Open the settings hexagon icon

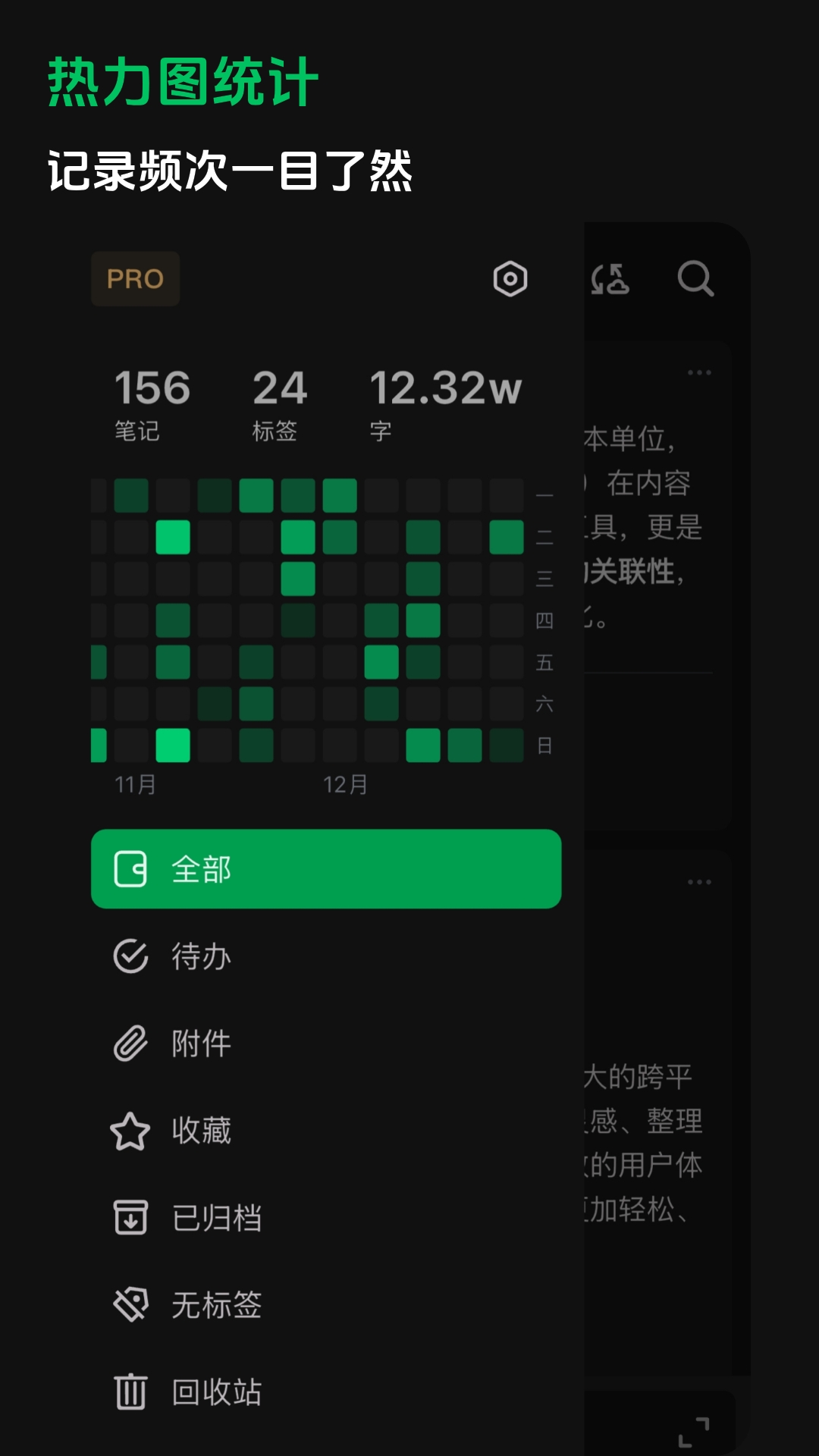pos(509,280)
